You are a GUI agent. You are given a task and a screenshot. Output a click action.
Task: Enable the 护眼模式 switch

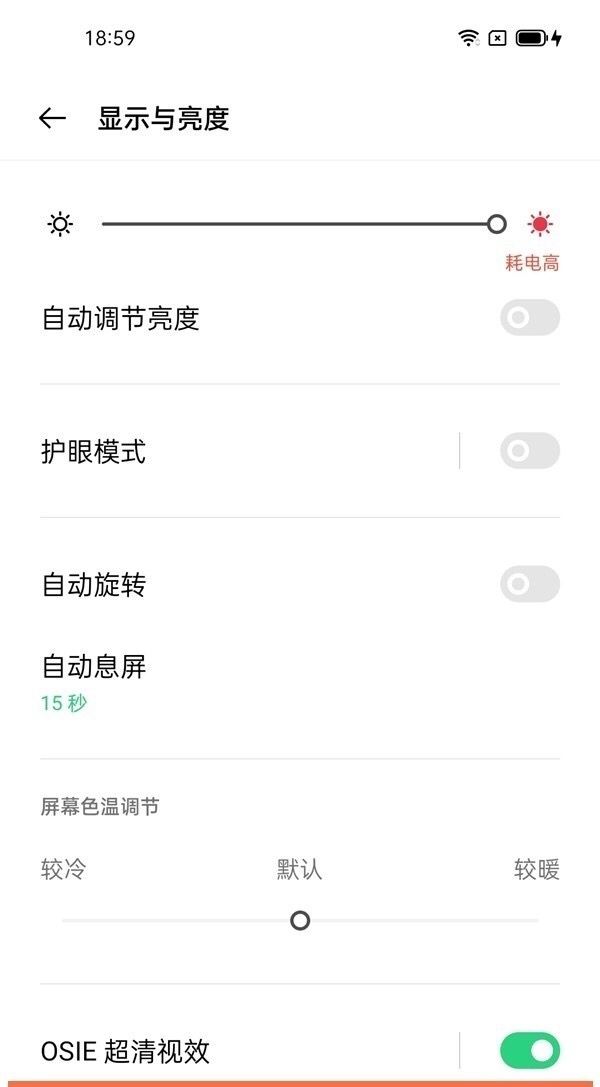(529, 451)
